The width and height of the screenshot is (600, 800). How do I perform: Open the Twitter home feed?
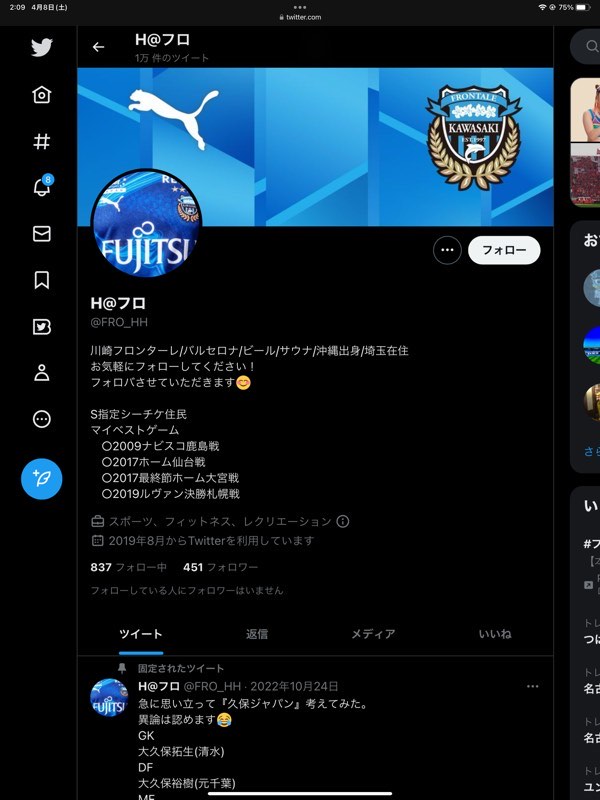(41, 95)
